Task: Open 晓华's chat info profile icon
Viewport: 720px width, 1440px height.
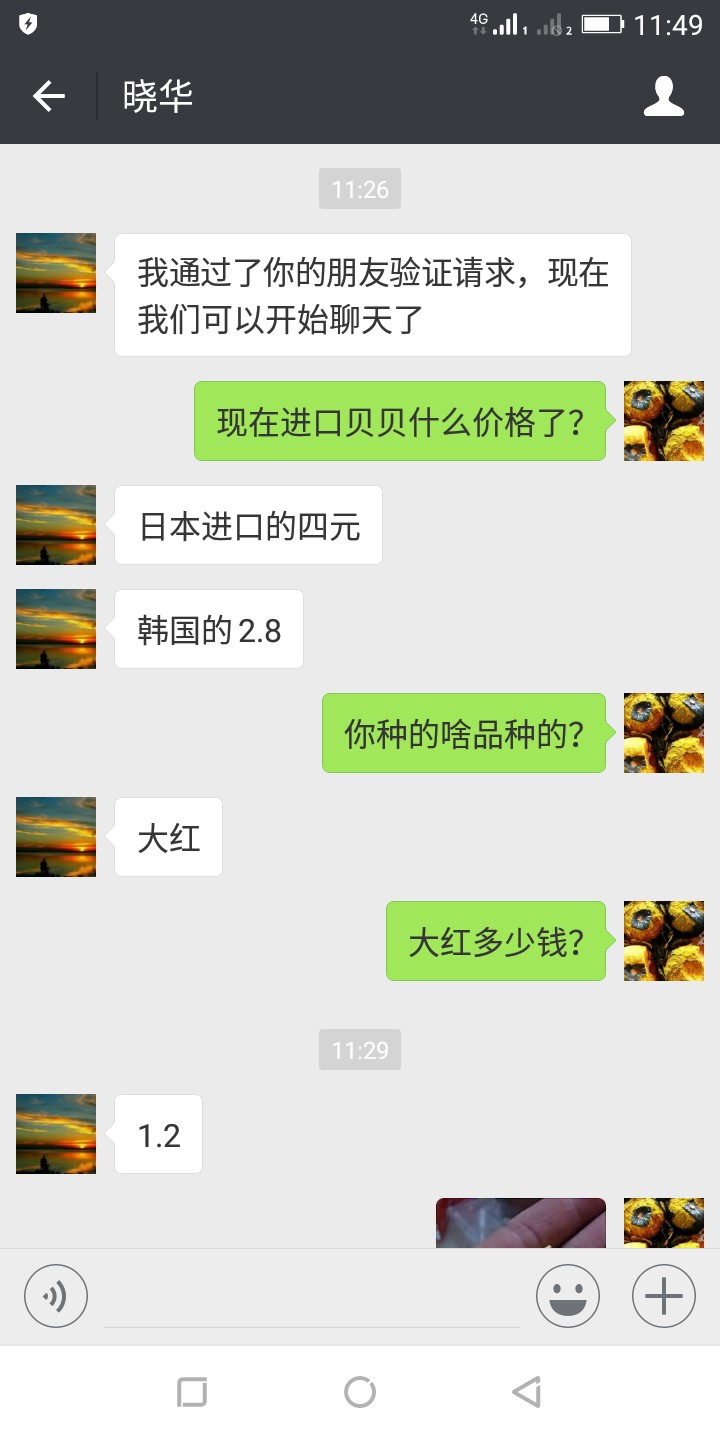Action: pos(663,96)
